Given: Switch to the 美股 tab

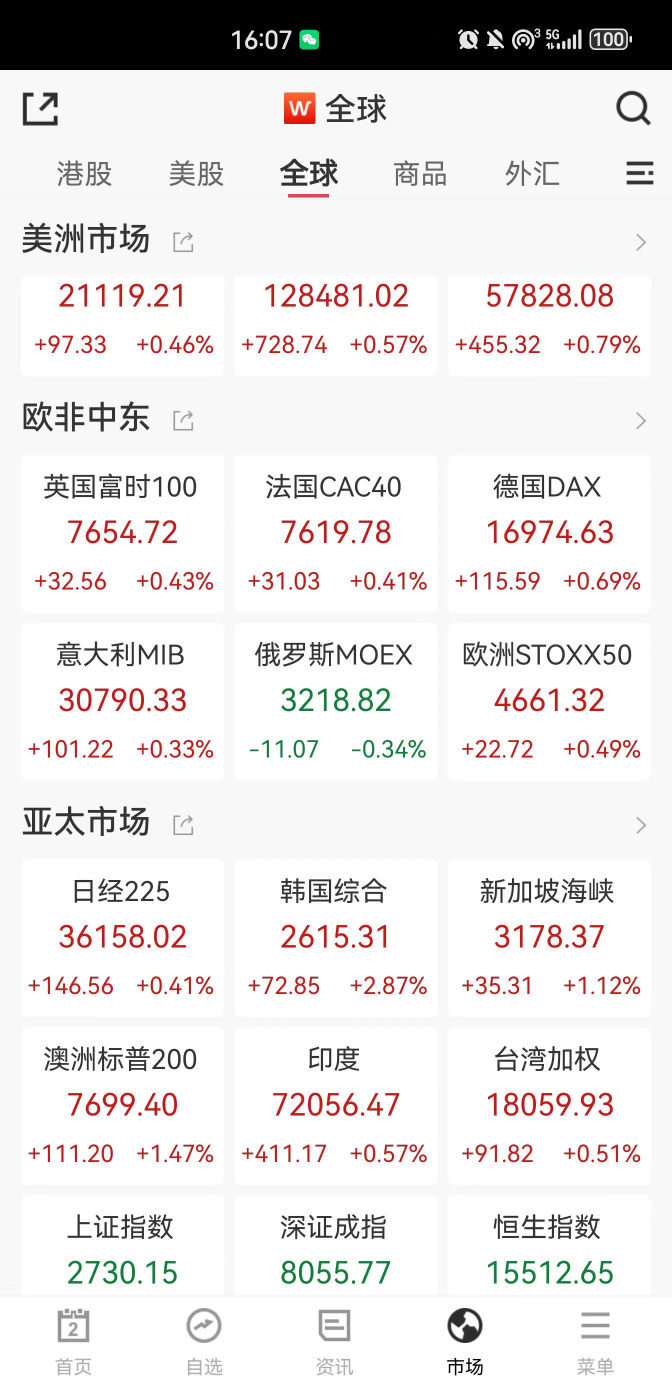Looking at the screenshot, I should click(197, 174).
